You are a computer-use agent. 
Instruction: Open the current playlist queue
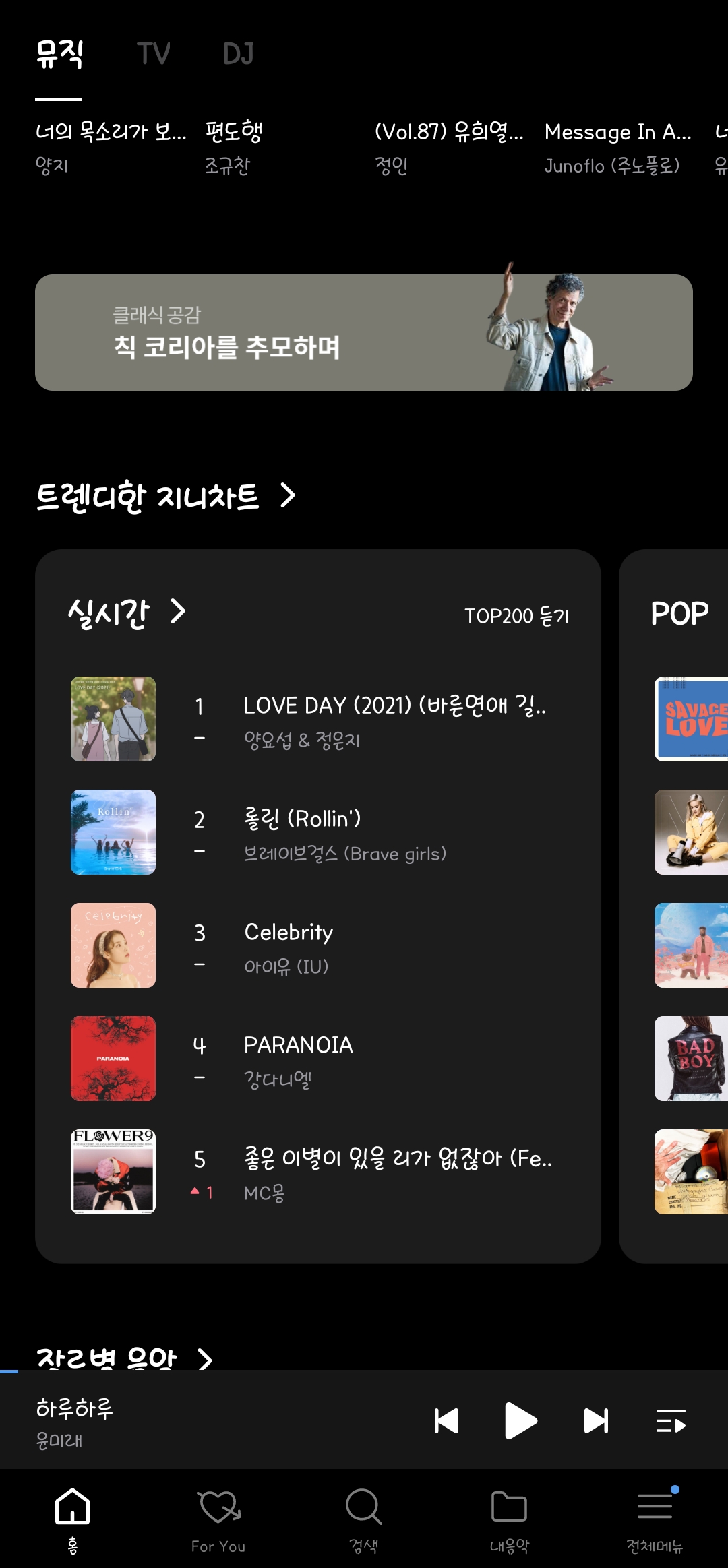[x=671, y=1420]
